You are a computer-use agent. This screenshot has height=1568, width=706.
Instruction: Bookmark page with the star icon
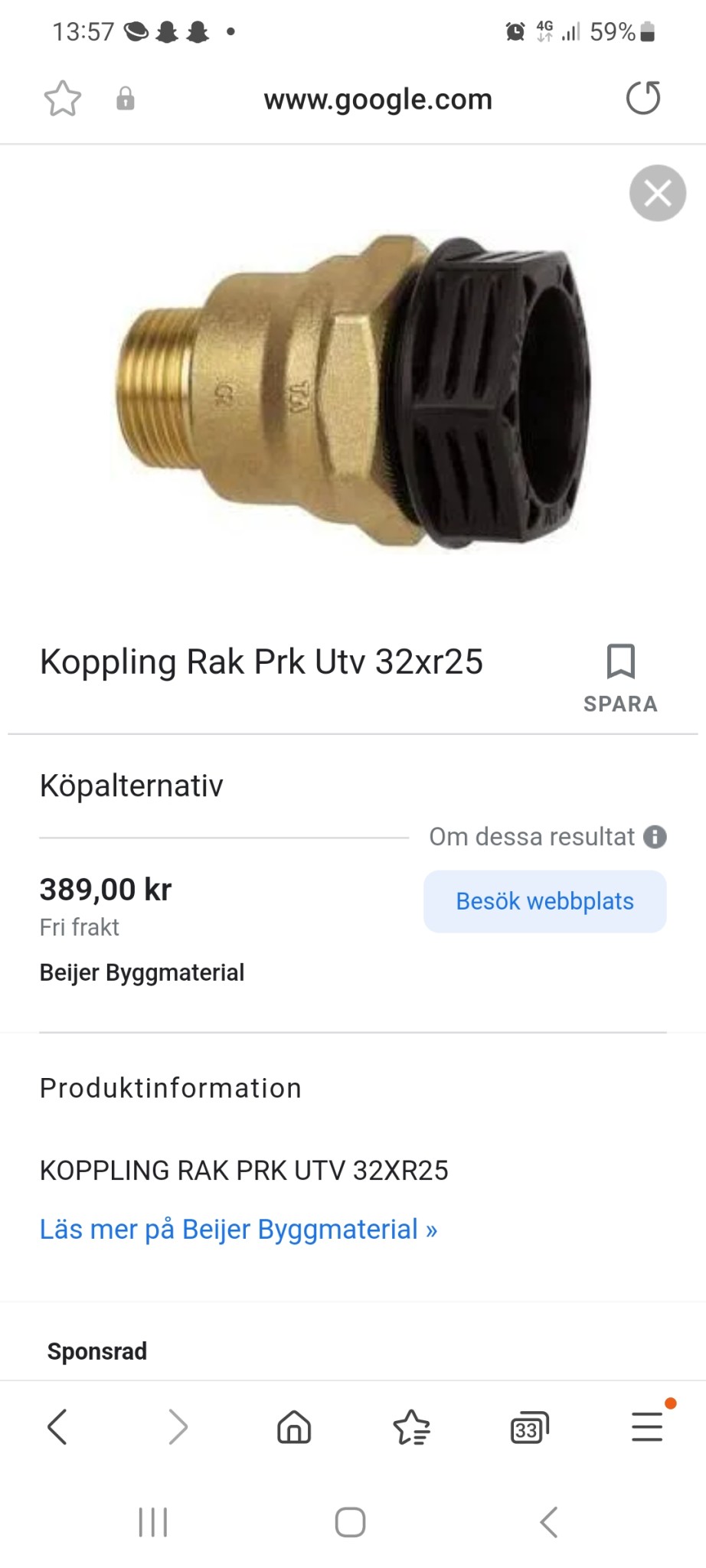(x=63, y=99)
